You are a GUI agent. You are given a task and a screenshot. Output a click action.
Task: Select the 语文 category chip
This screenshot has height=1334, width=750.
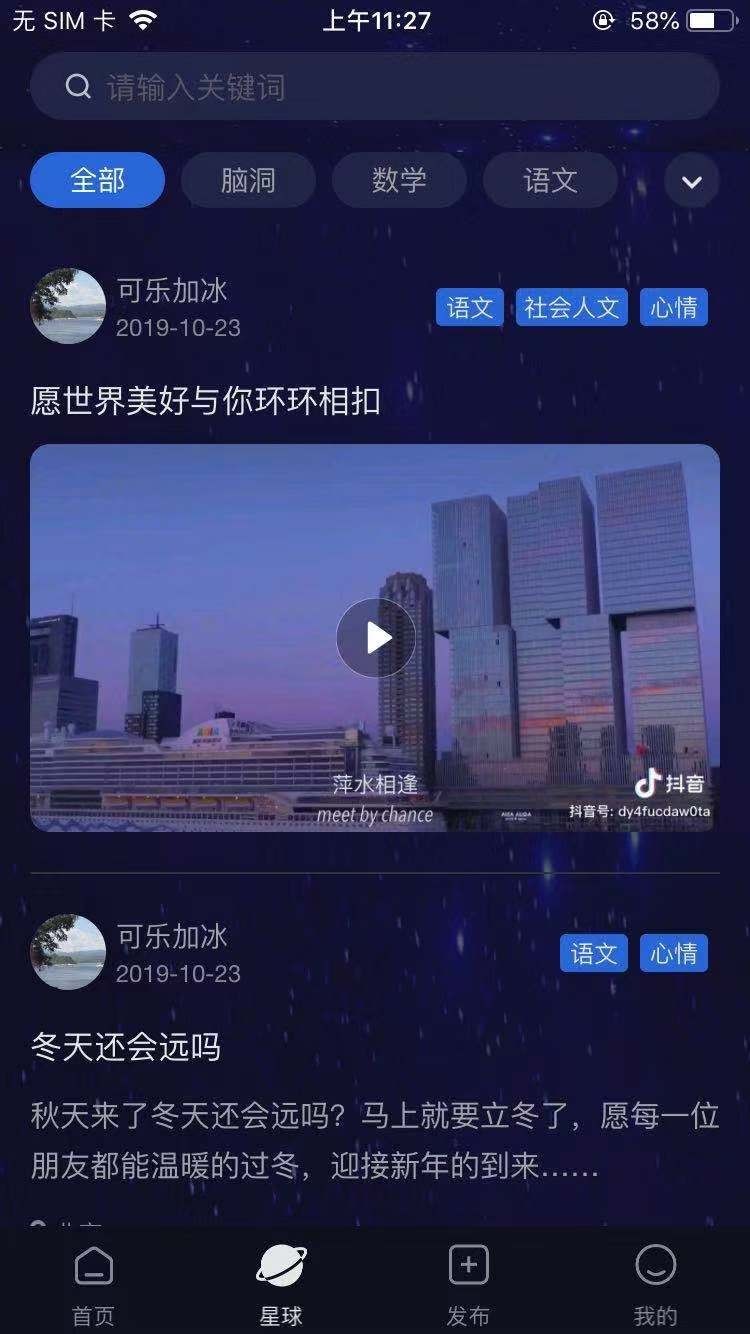pyautogui.click(x=550, y=180)
